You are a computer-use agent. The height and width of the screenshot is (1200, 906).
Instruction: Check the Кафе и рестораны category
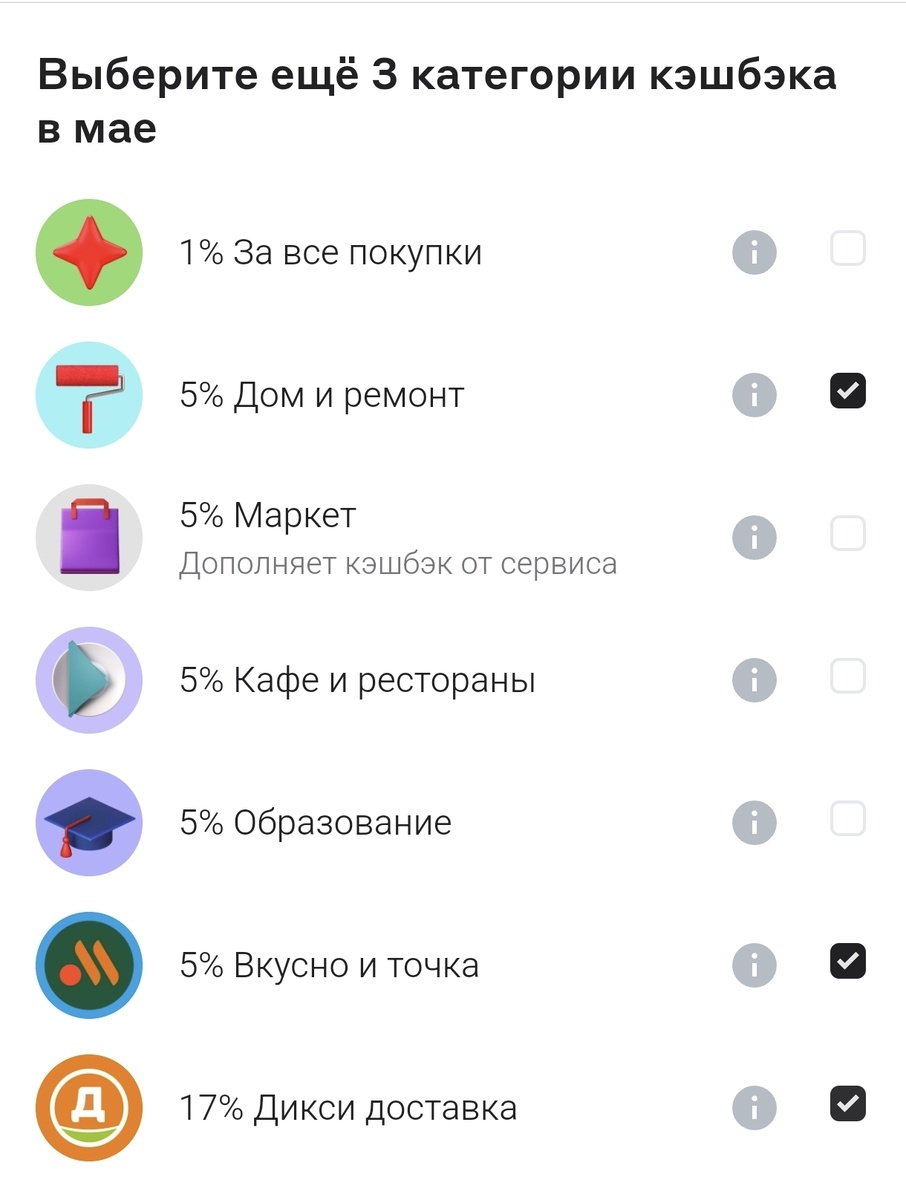click(x=847, y=677)
